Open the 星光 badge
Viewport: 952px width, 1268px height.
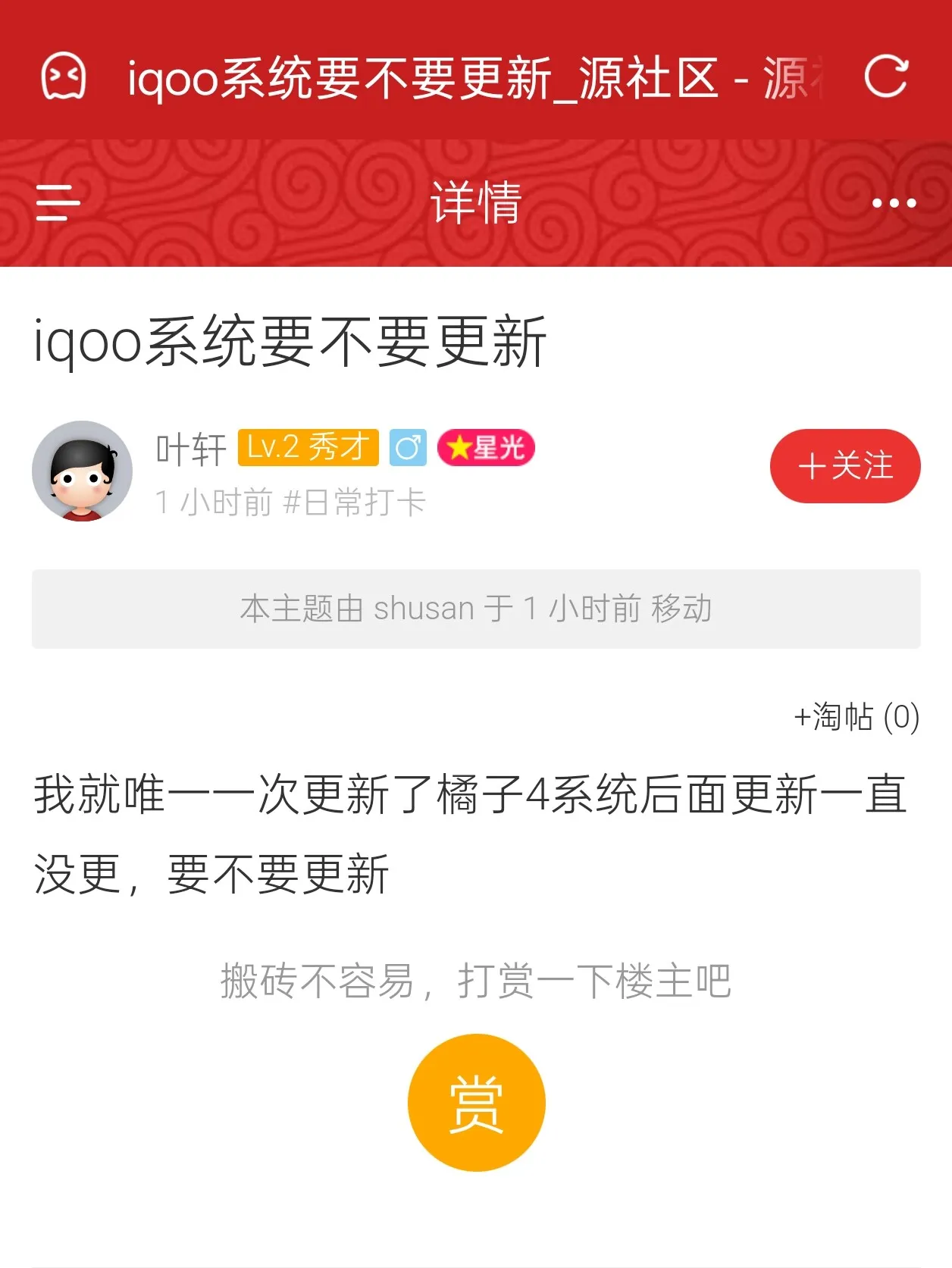coord(486,447)
